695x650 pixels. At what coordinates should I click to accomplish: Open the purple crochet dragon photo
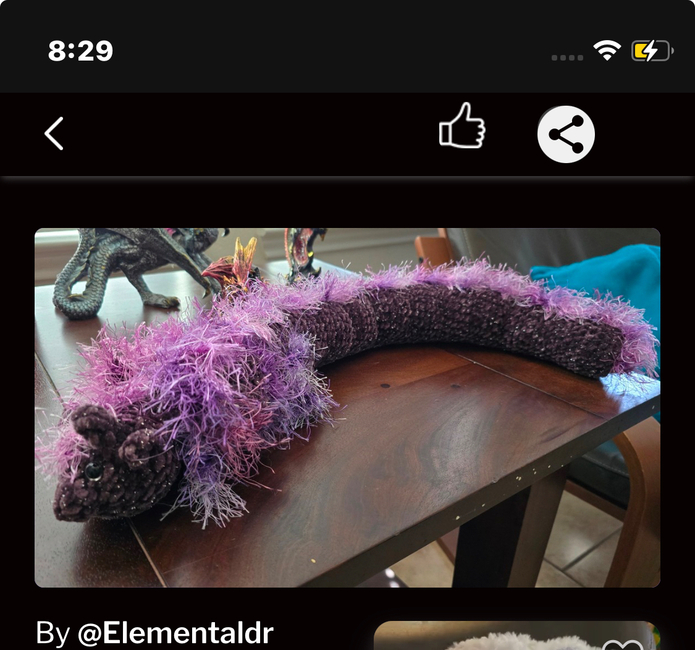[347, 407]
